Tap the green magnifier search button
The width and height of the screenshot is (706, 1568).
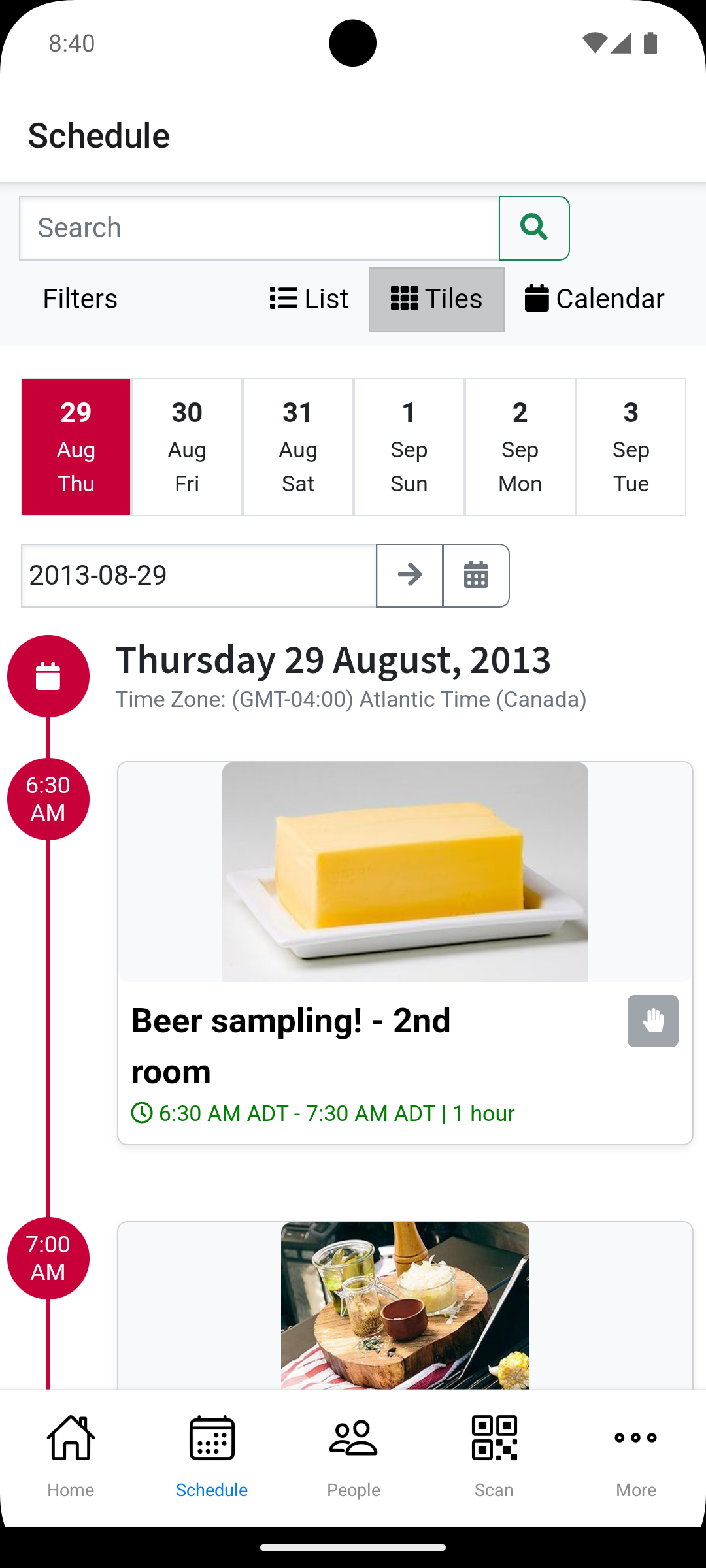[x=534, y=229]
